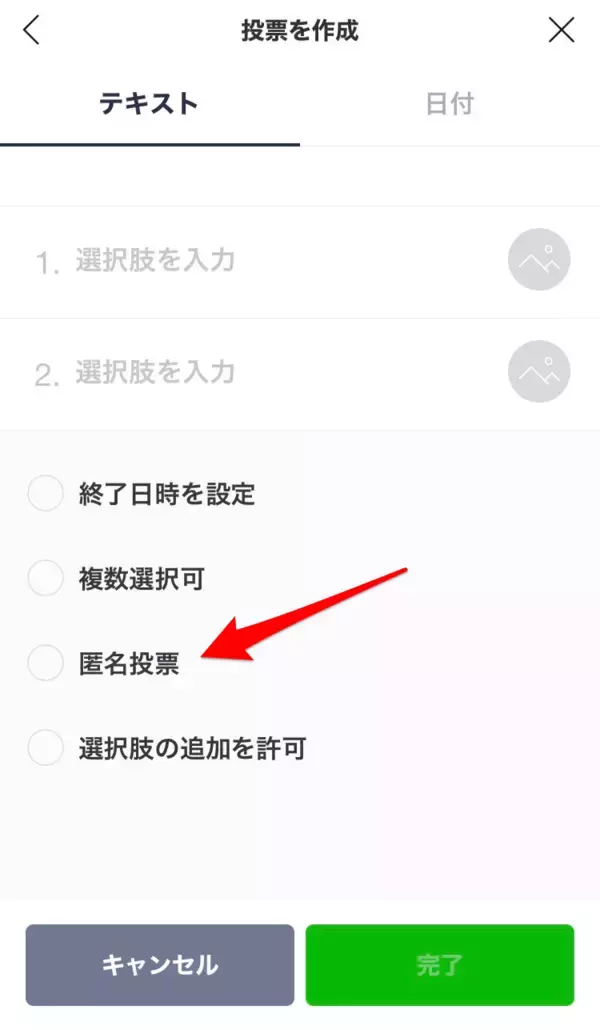Switch to the 日付 tab
The width and height of the screenshot is (600, 1030).
449,104
